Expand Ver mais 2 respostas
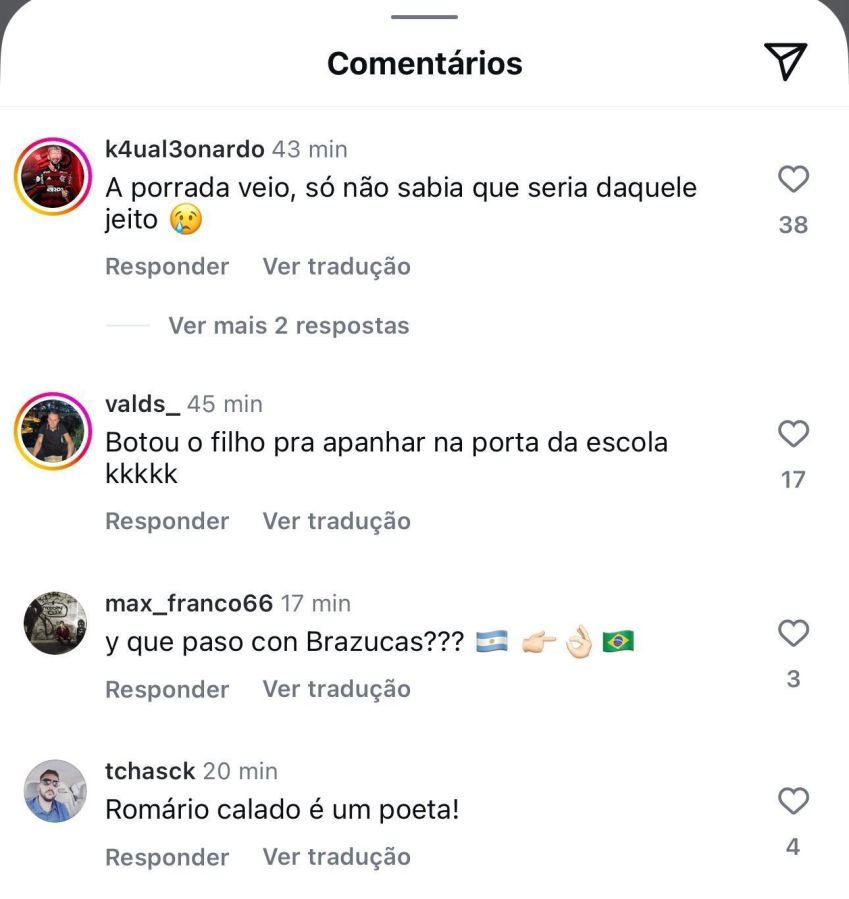The width and height of the screenshot is (849, 899). coord(288,326)
